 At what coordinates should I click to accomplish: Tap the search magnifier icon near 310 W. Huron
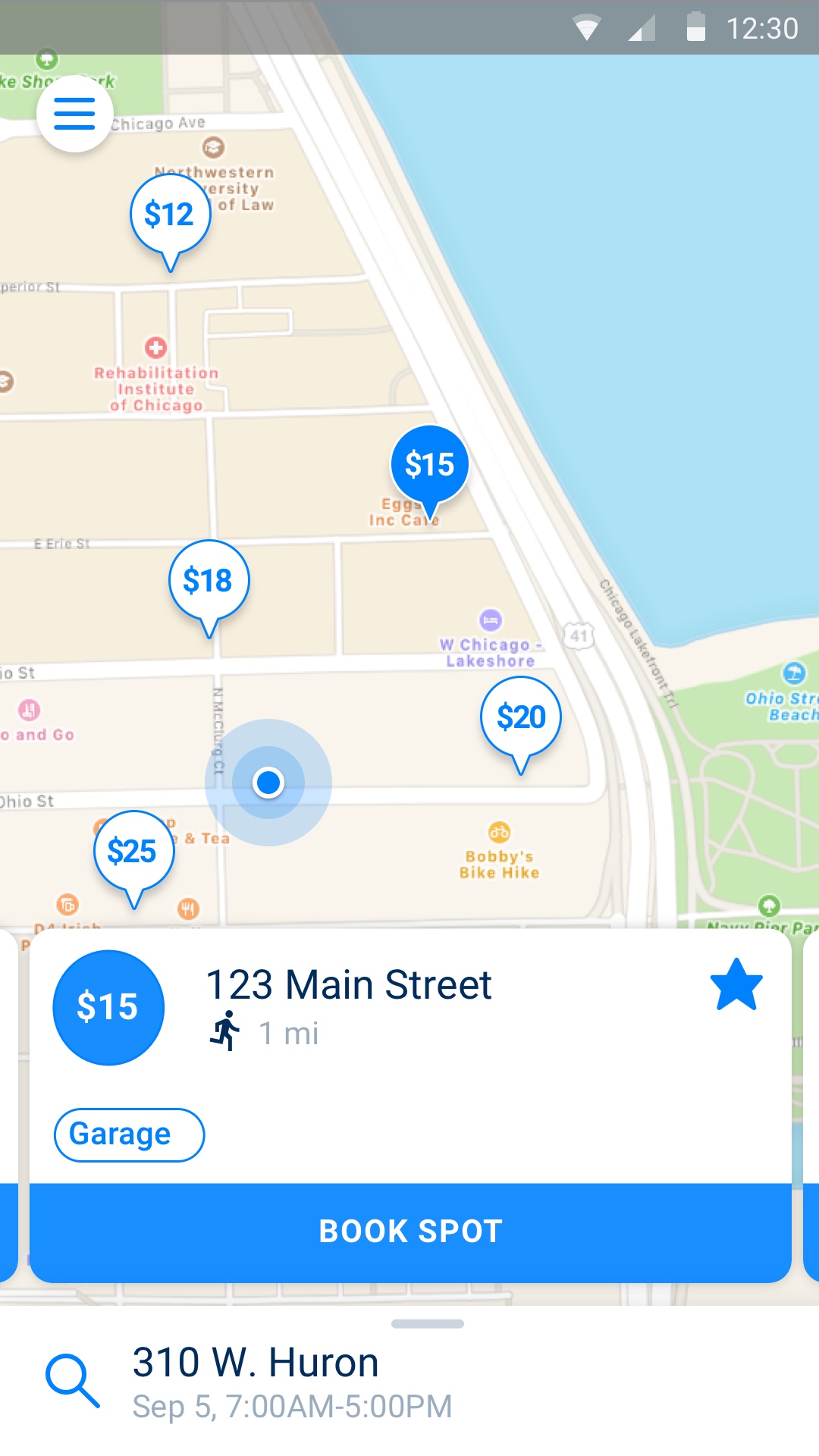72,1382
